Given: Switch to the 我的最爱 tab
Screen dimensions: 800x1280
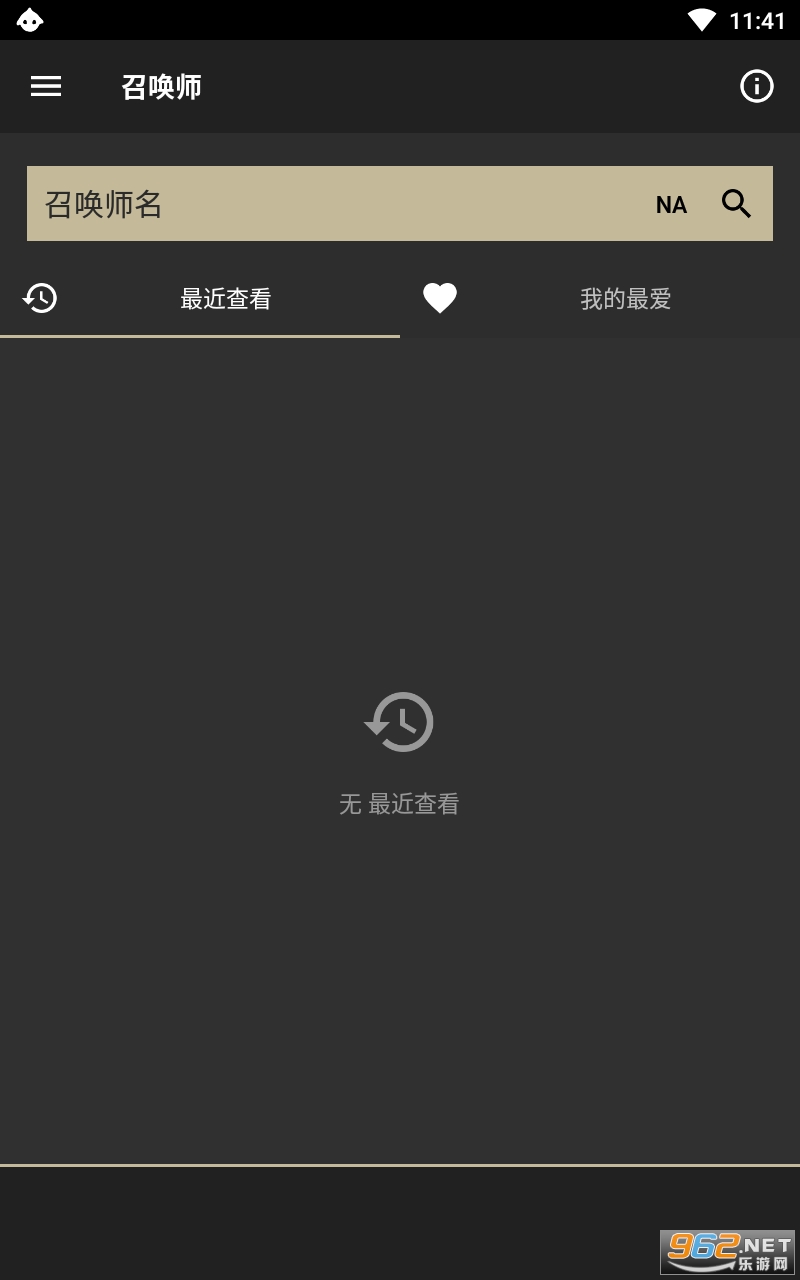Looking at the screenshot, I should point(600,299).
